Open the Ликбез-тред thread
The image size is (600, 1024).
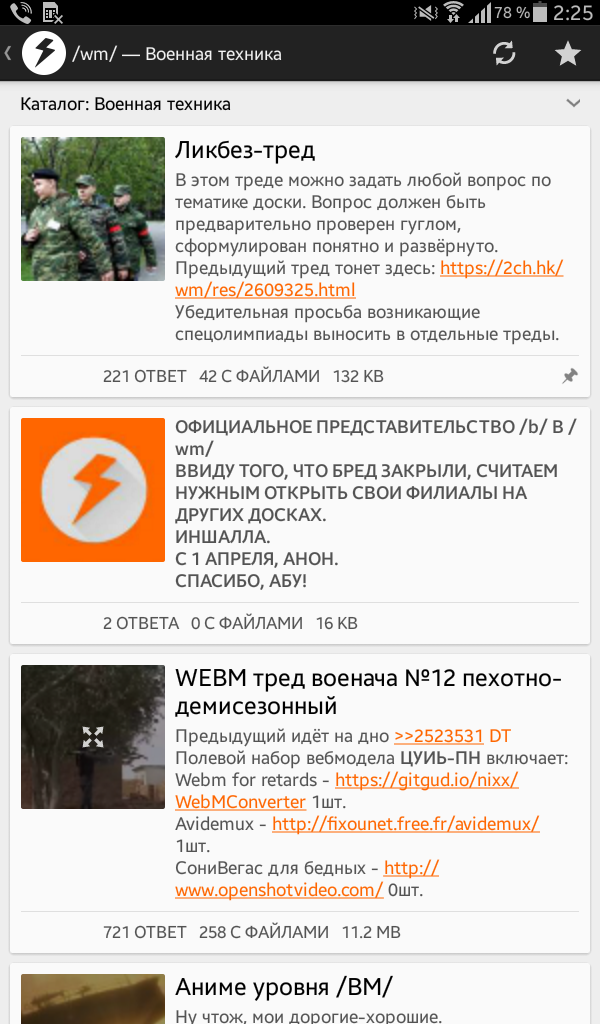245,151
